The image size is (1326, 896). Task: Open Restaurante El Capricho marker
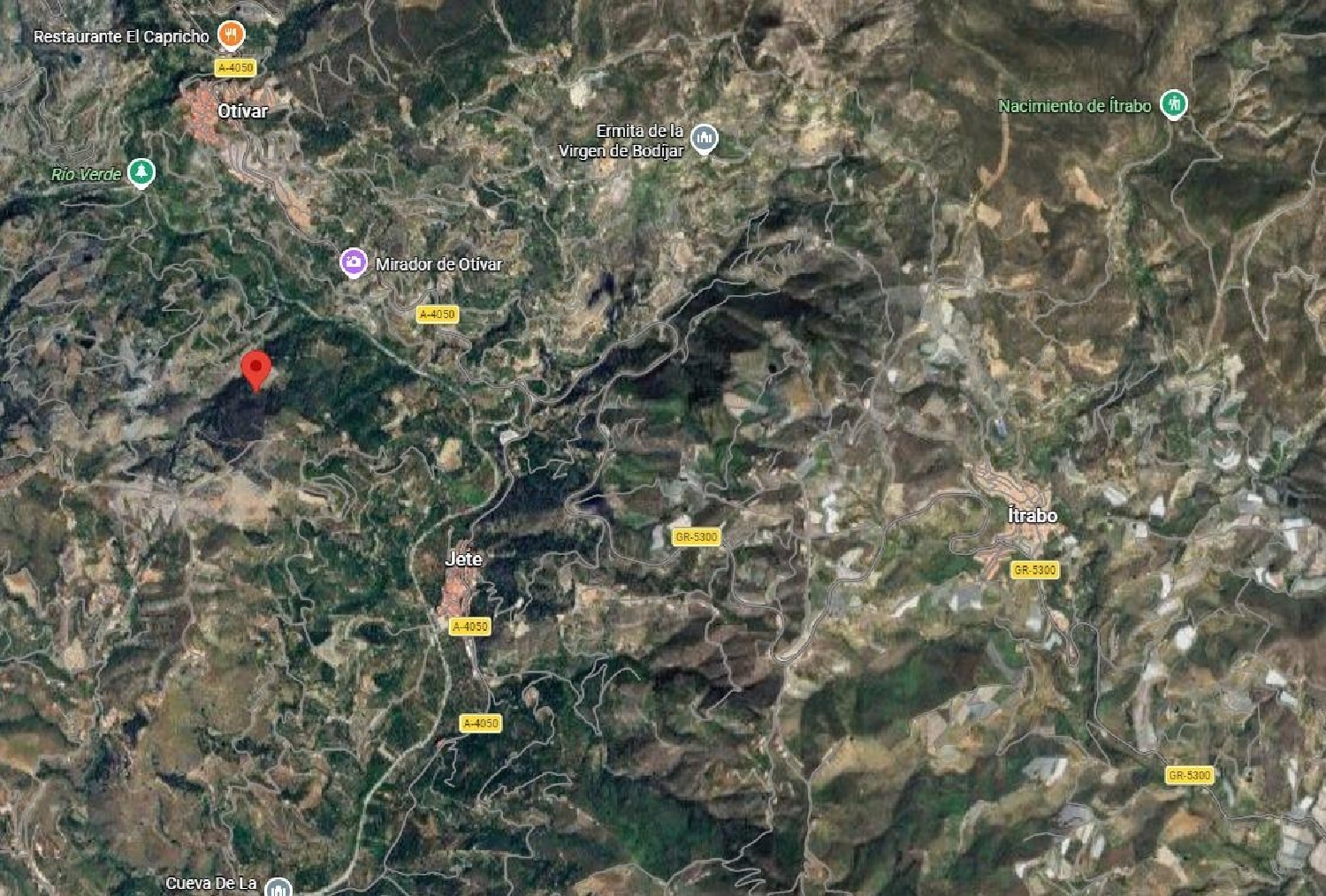[231, 34]
